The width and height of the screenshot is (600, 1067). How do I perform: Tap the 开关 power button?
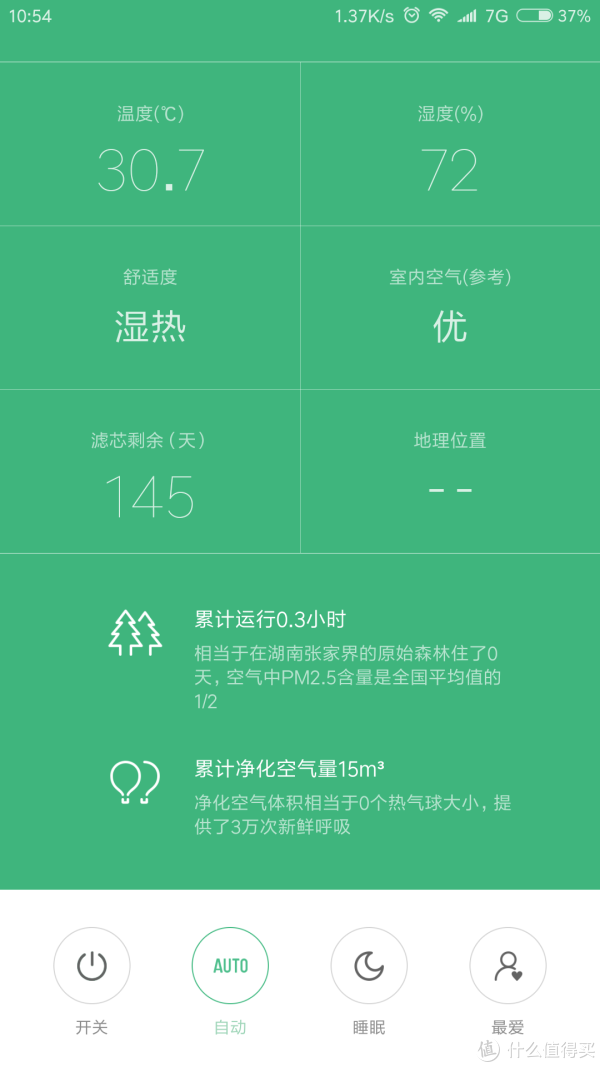tap(92, 965)
